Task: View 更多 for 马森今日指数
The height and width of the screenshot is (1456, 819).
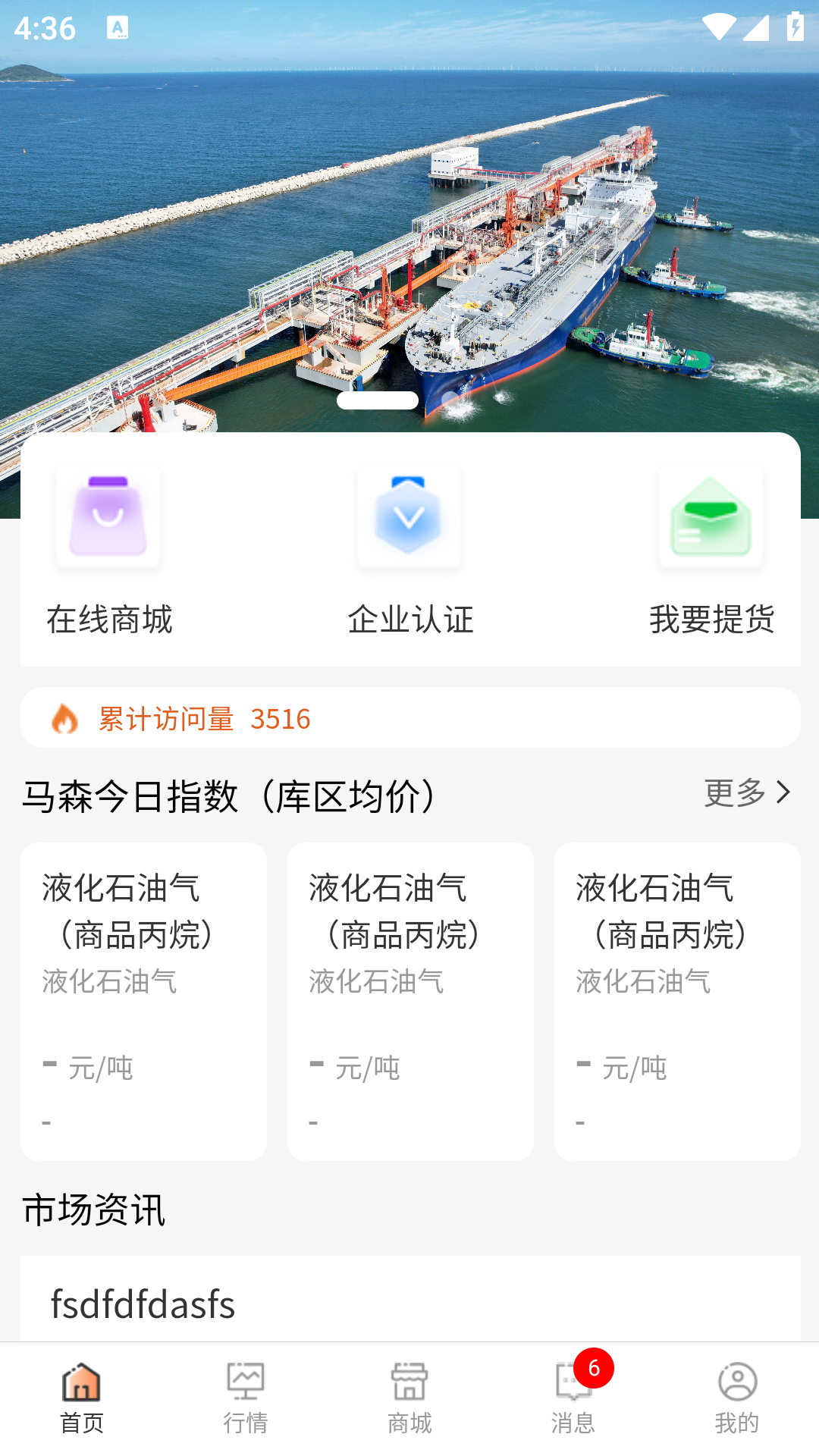Action: [x=747, y=793]
